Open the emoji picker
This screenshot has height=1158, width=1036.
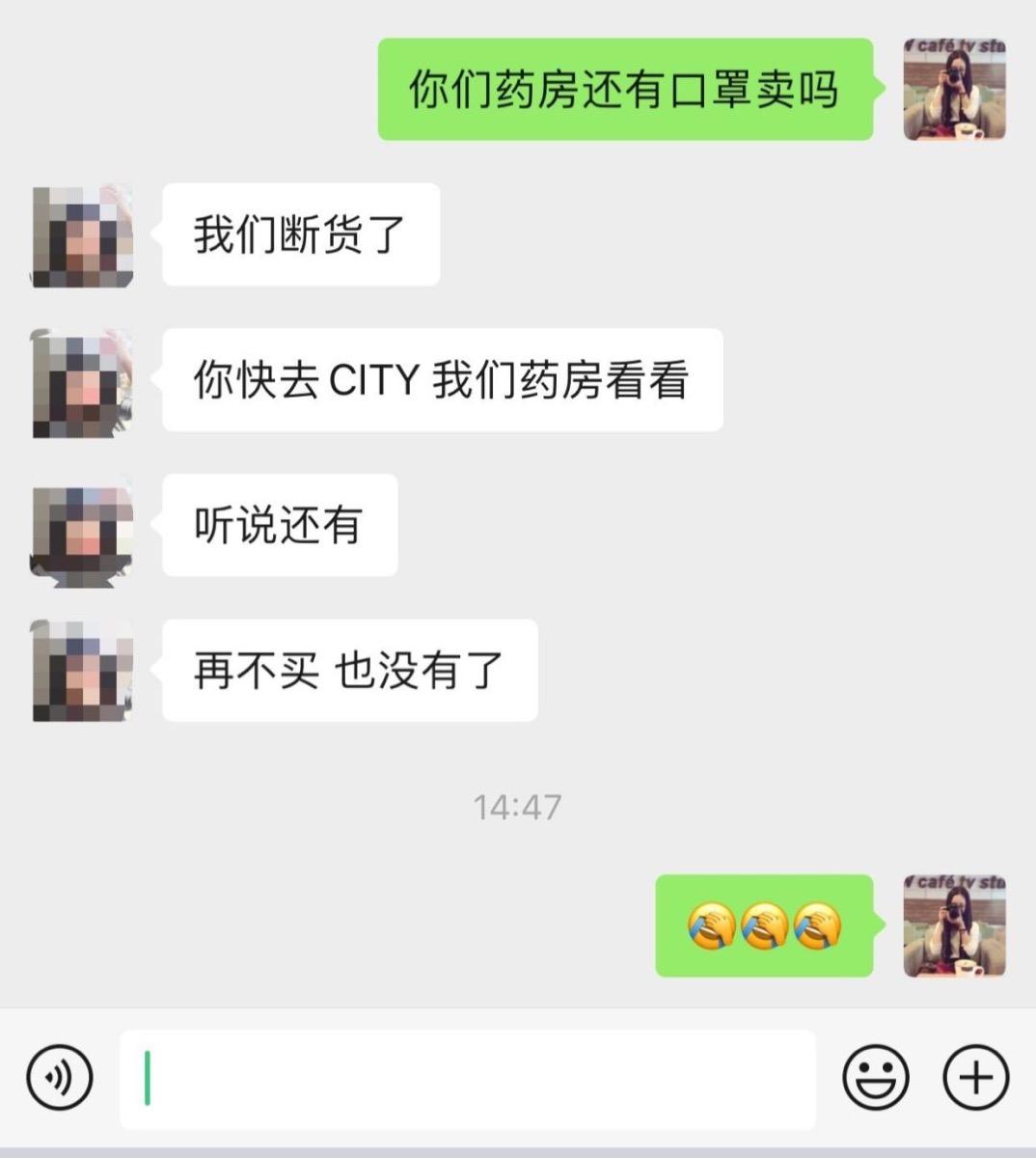(876, 1076)
